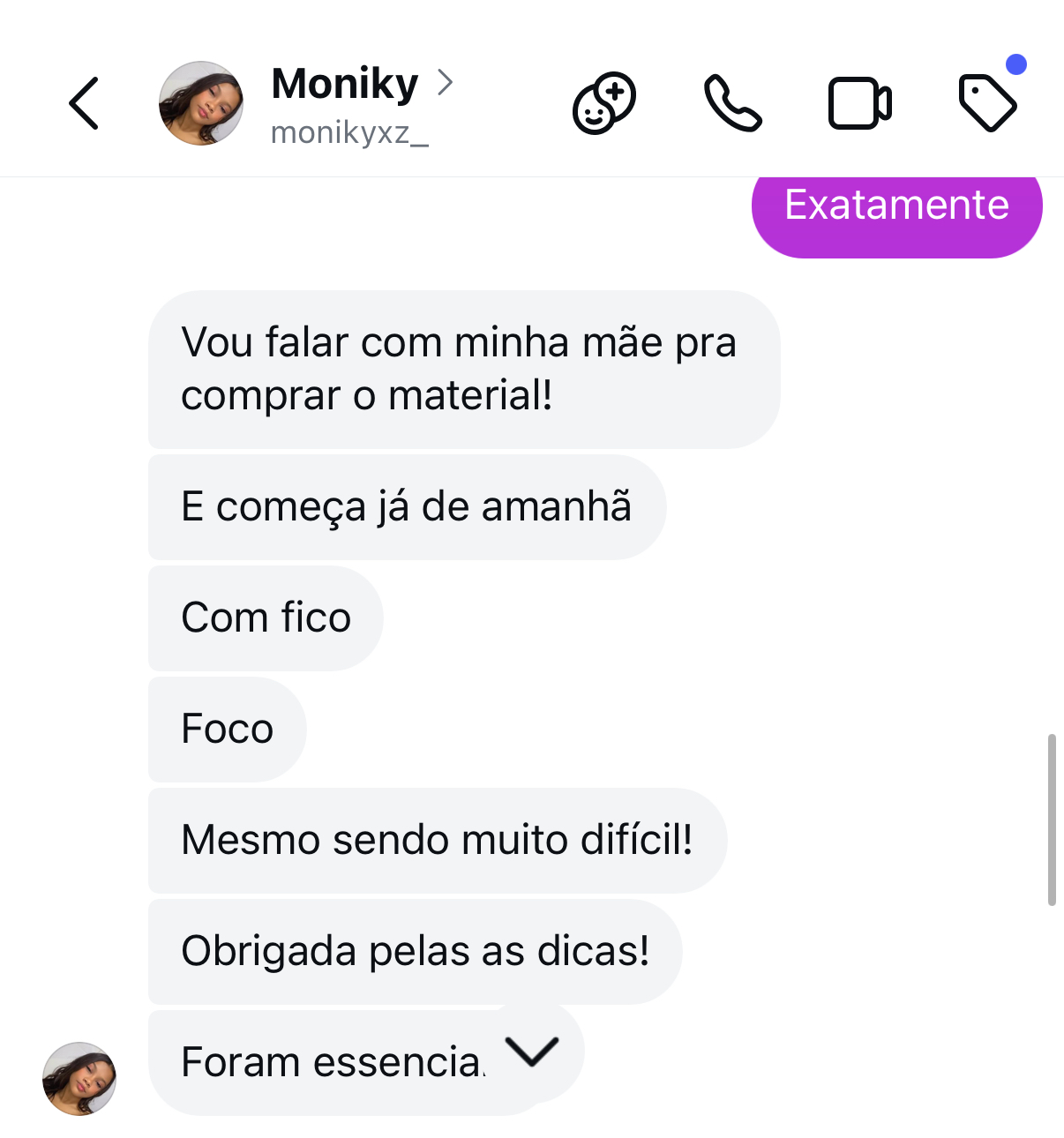Tap Moniky's small avatar beside the last message
The height and width of the screenshot is (1138, 1064).
[x=79, y=1078]
